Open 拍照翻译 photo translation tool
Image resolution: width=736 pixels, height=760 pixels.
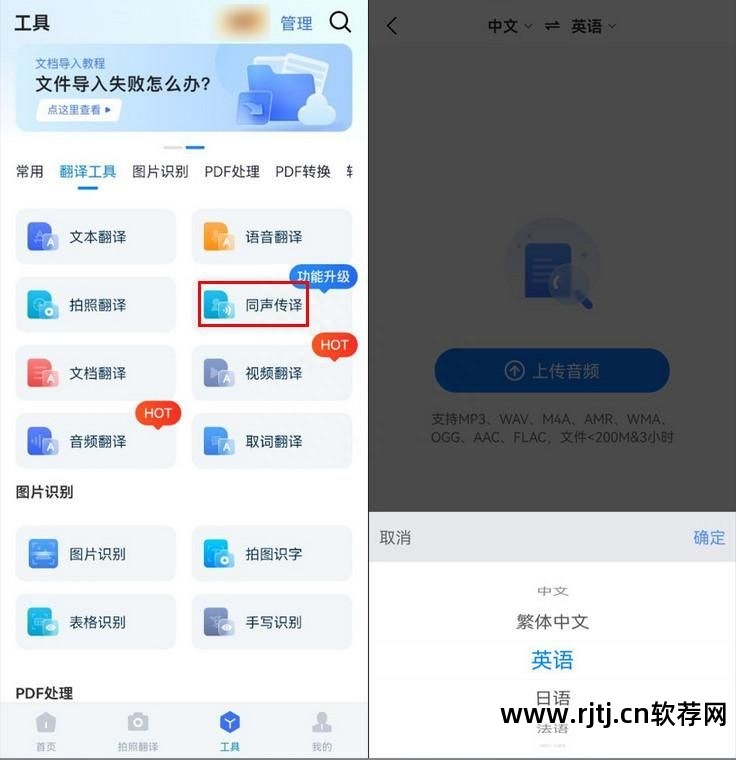pyautogui.click(x=96, y=305)
